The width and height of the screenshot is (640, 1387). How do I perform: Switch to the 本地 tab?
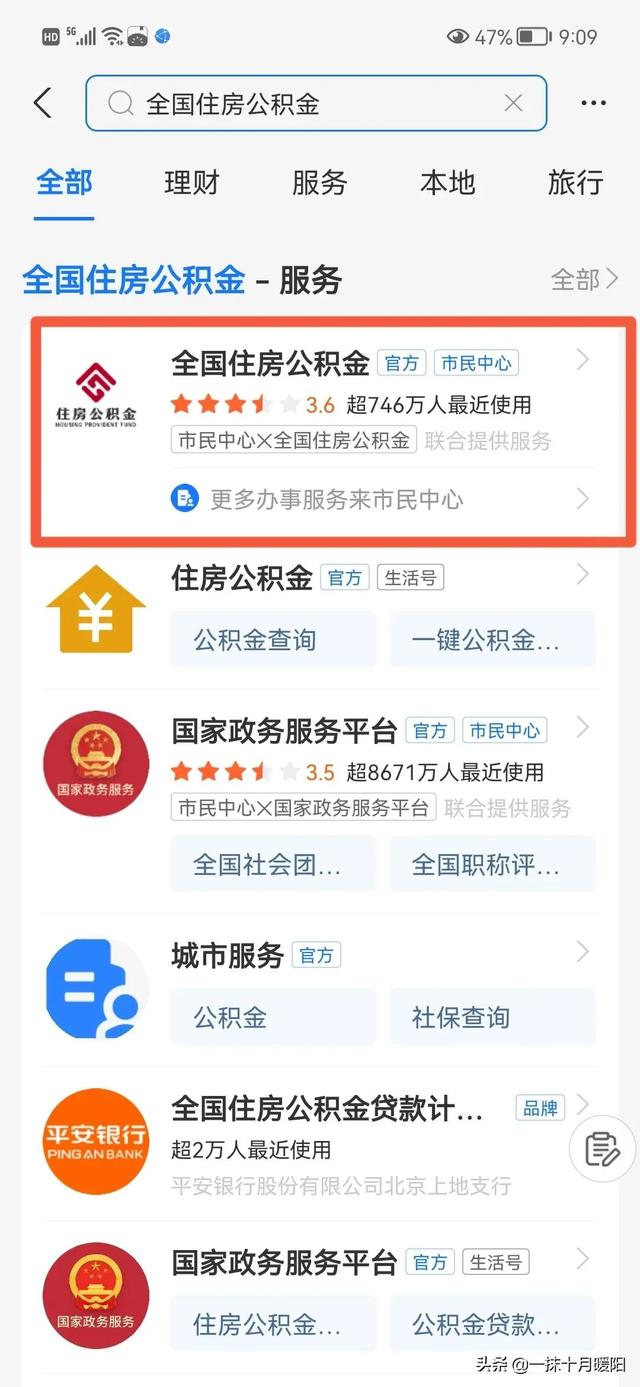(x=447, y=183)
